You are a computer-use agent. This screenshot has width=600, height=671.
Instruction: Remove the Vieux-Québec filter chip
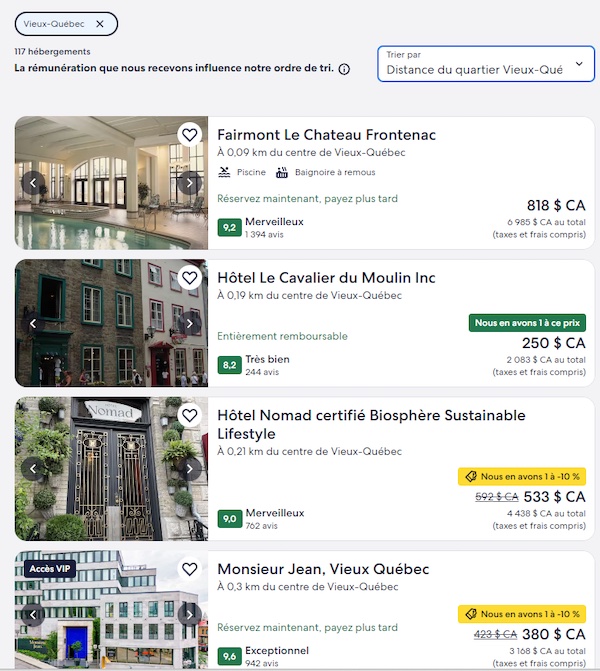click(99, 23)
